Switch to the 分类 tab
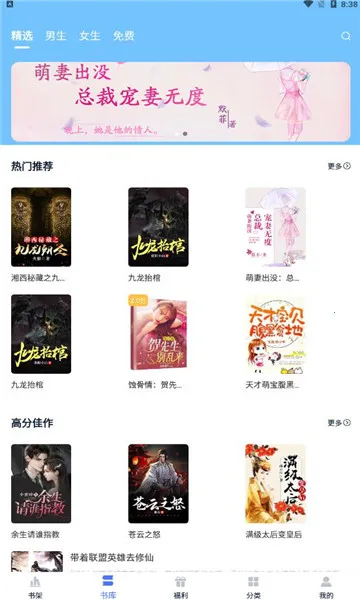The width and height of the screenshot is (360, 600). (x=253, y=587)
